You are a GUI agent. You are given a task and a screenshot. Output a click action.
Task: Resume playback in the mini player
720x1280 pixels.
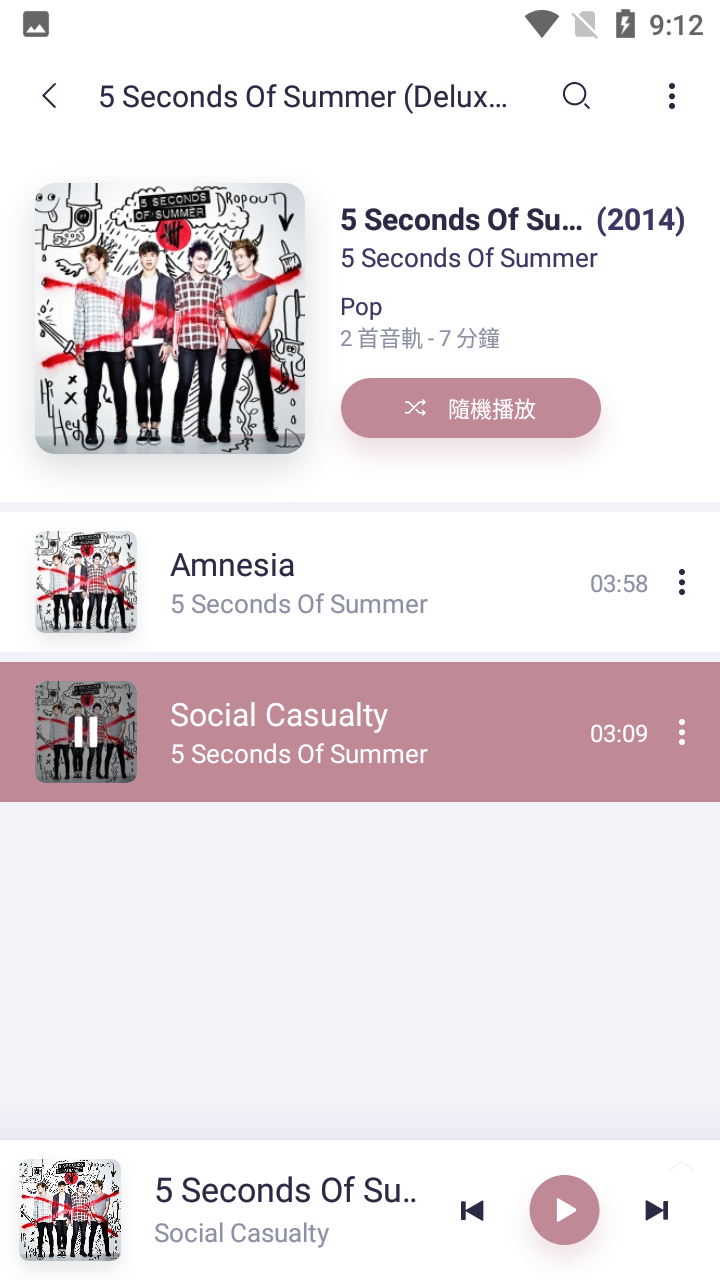pyautogui.click(x=564, y=1210)
